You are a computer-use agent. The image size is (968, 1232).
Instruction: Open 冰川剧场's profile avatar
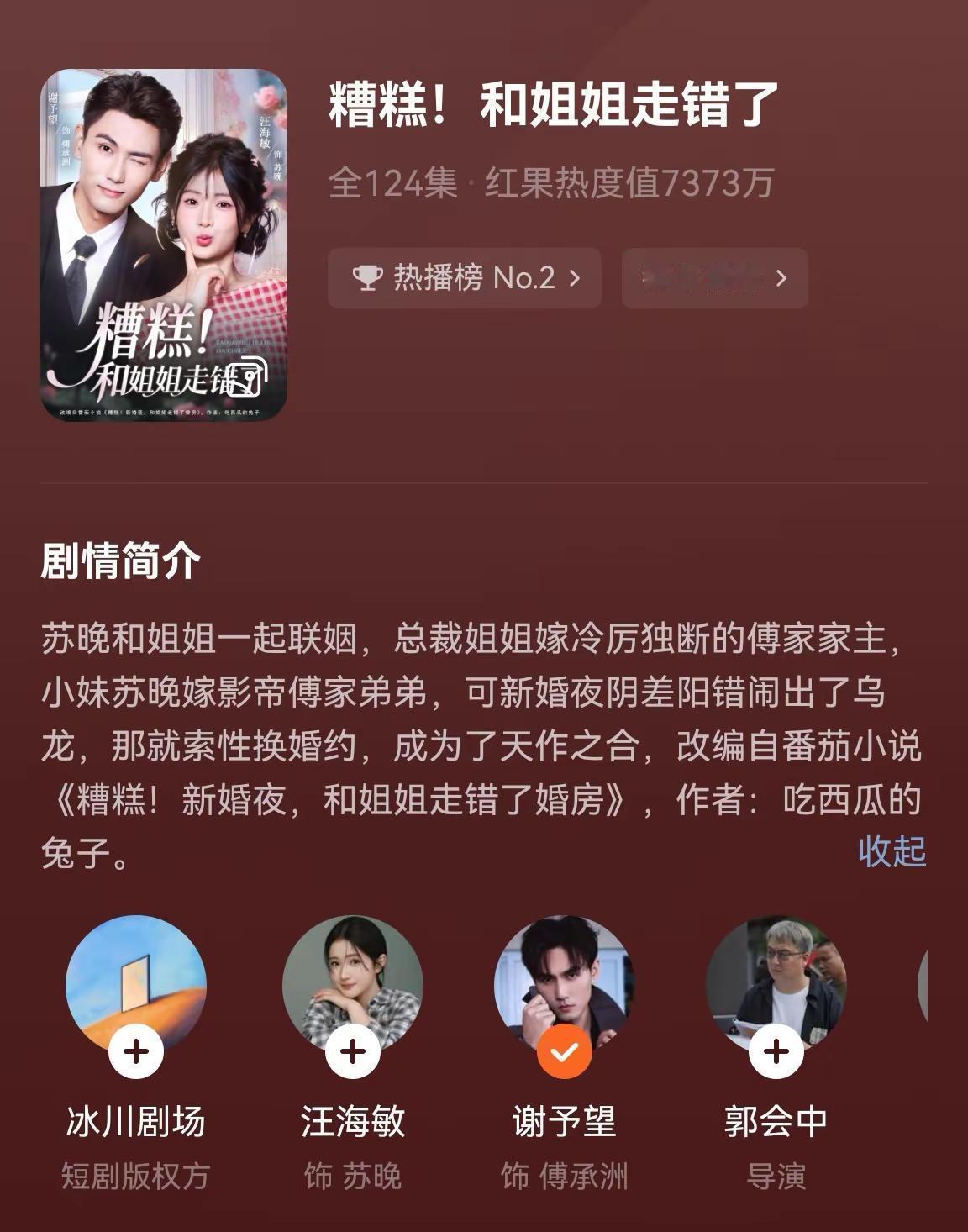[x=136, y=975]
